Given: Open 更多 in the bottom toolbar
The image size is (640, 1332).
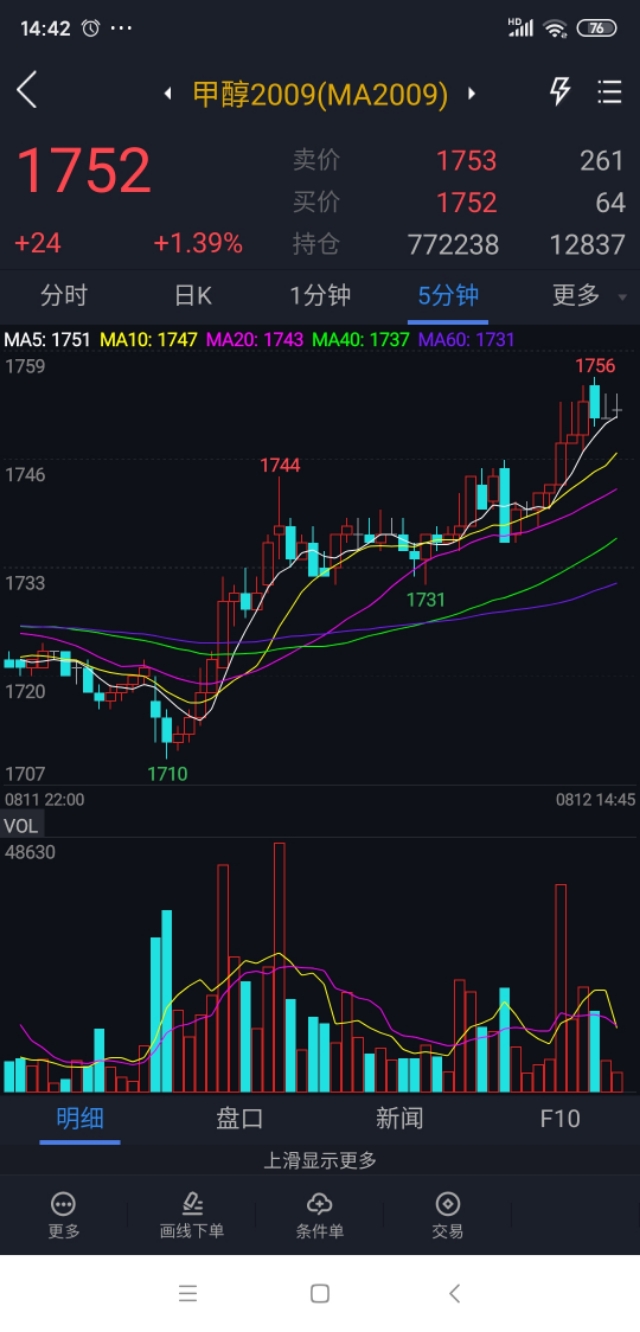Looking at the screenshot, I should pos(64,1214).
